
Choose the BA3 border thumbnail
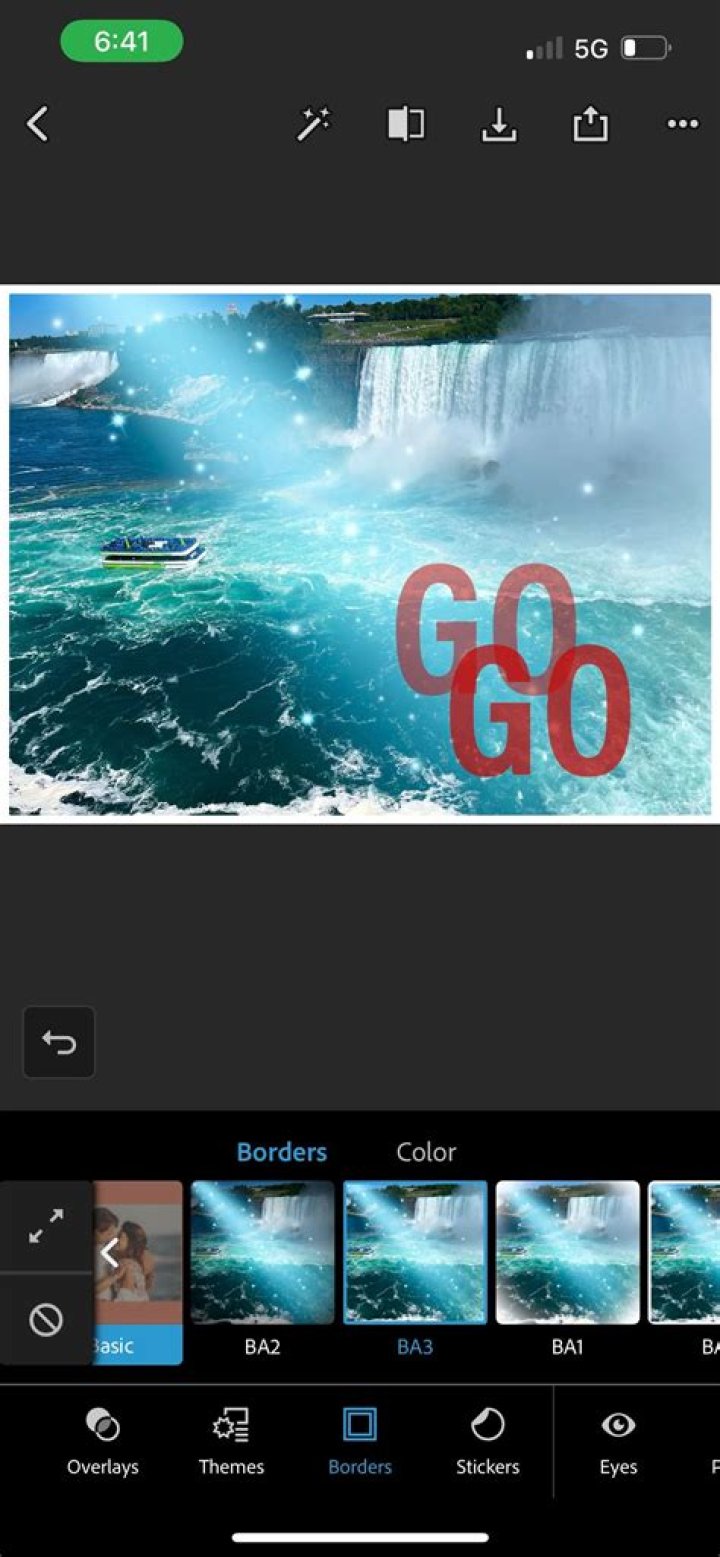pos(415,1253)
